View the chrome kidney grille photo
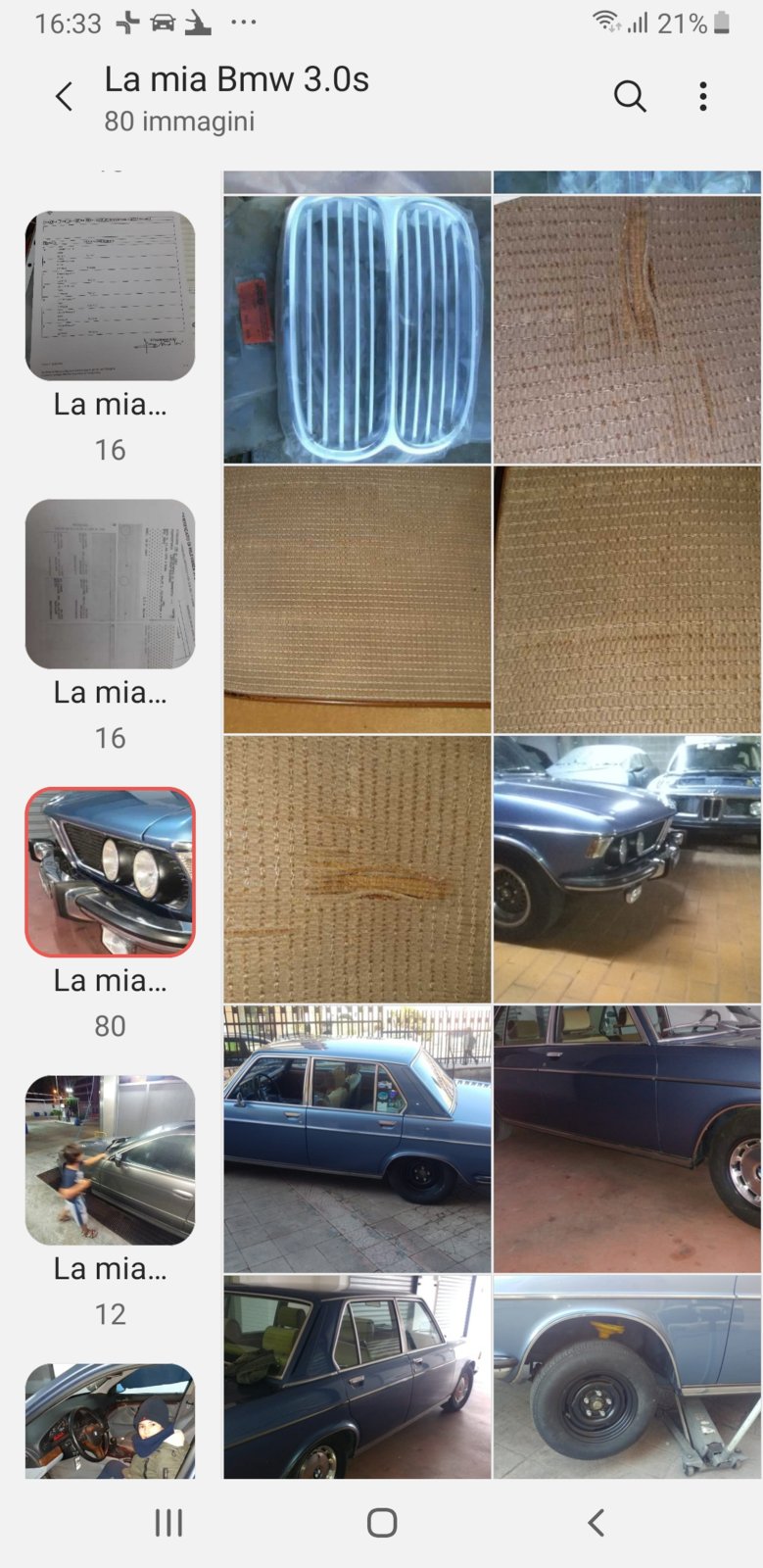763x1568 pixels. (358, 329)
